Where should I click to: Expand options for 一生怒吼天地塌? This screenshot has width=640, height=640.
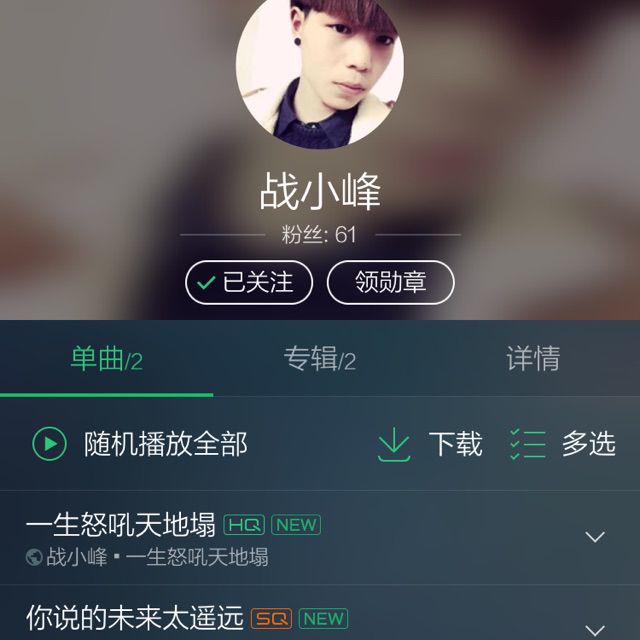[595, 537]
